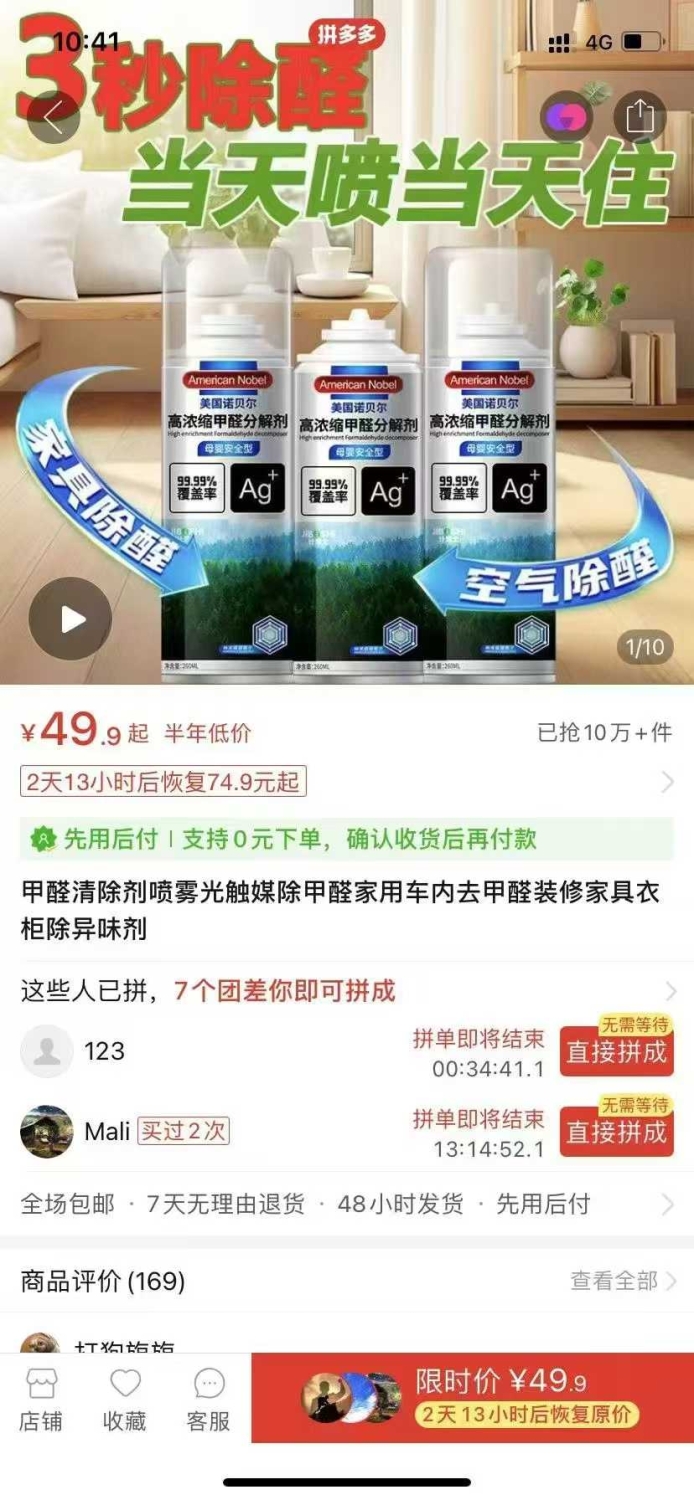Open the shipping and return service details
694x1500 pixels.
click(347, 1204)
